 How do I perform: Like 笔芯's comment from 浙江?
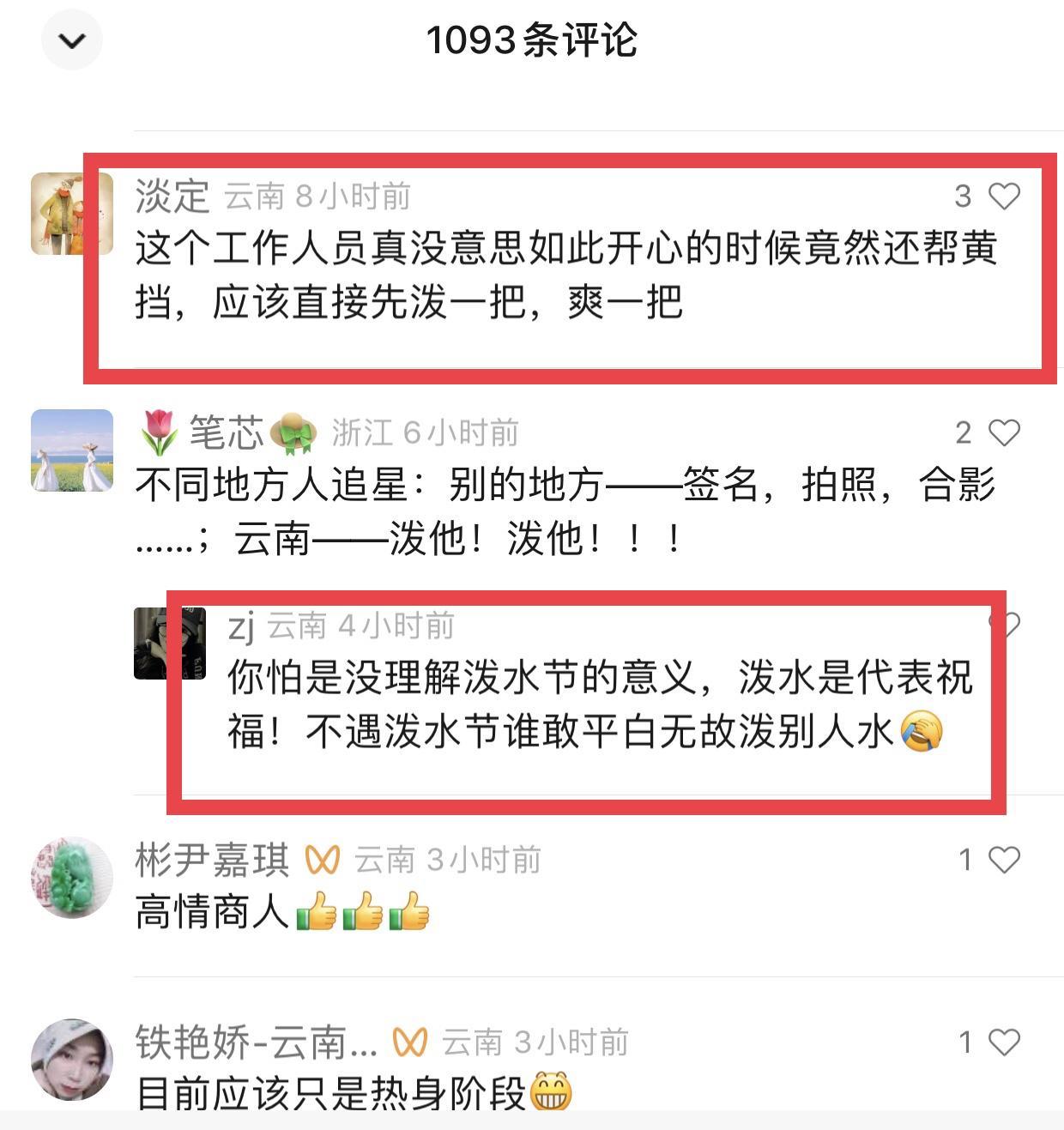point(1003,432)
